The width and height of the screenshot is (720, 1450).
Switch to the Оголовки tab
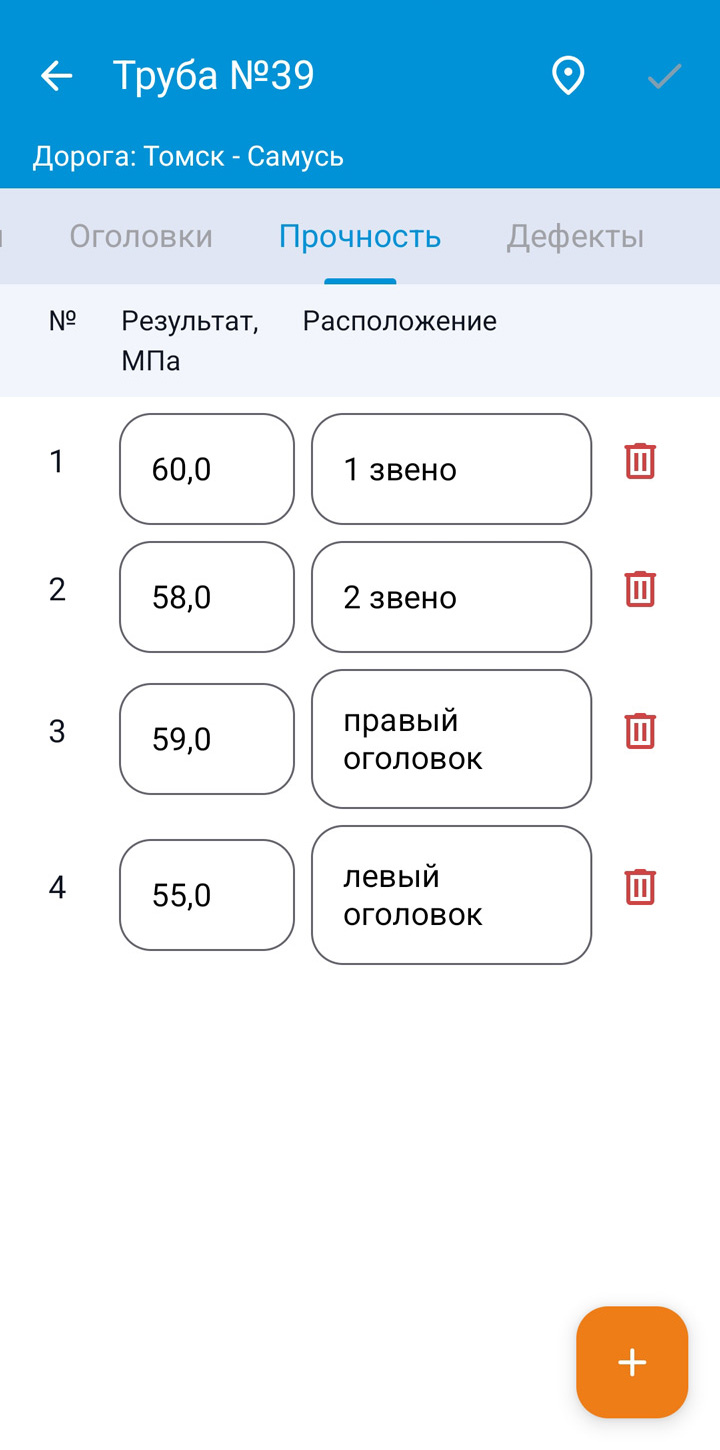(x=141, y=237)
